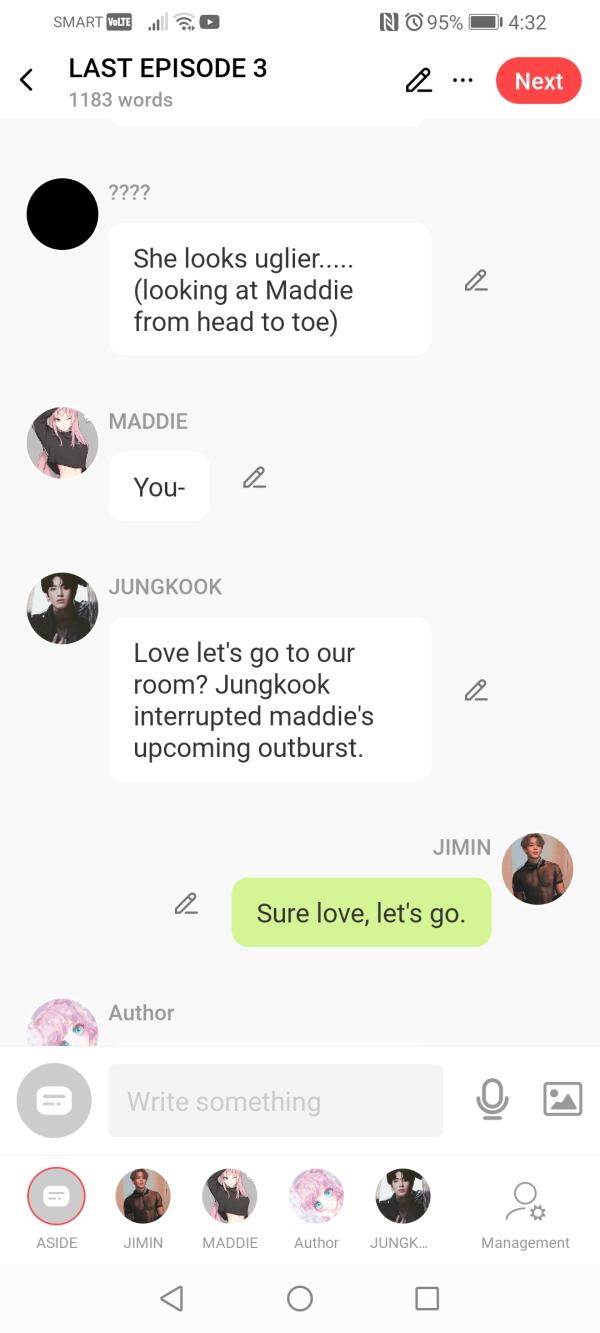Open the three-dot overflow menu
This screenshot has width=600, height=1333.
[x=462, y=81]
